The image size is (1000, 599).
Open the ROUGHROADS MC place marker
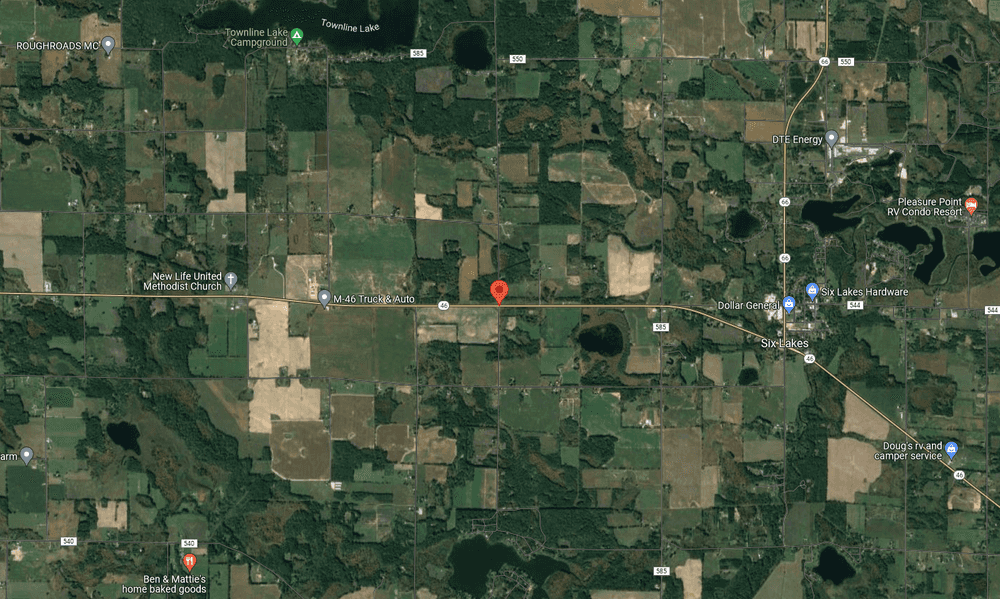pyautogui.click(x=108, y=46)
